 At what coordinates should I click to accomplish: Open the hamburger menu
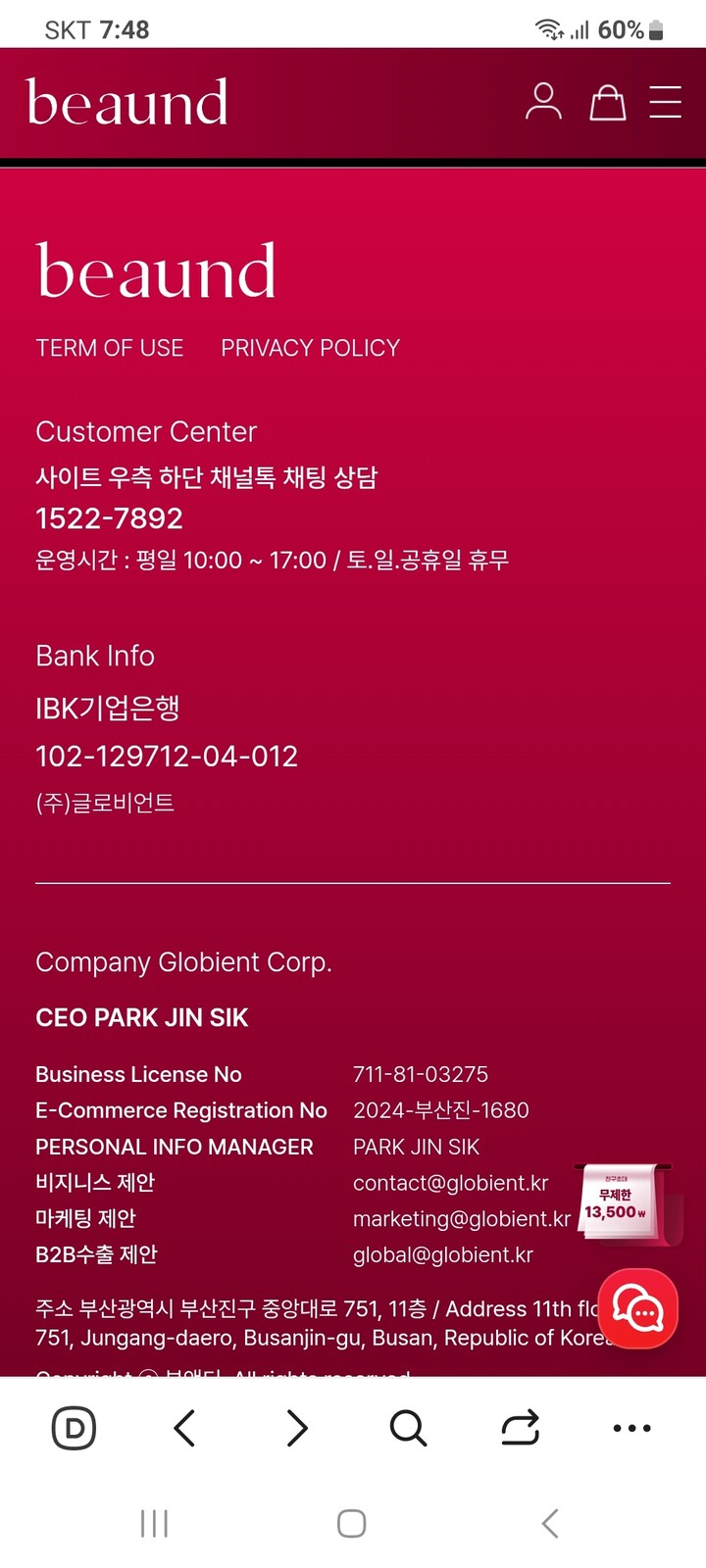tap(665, 102)
